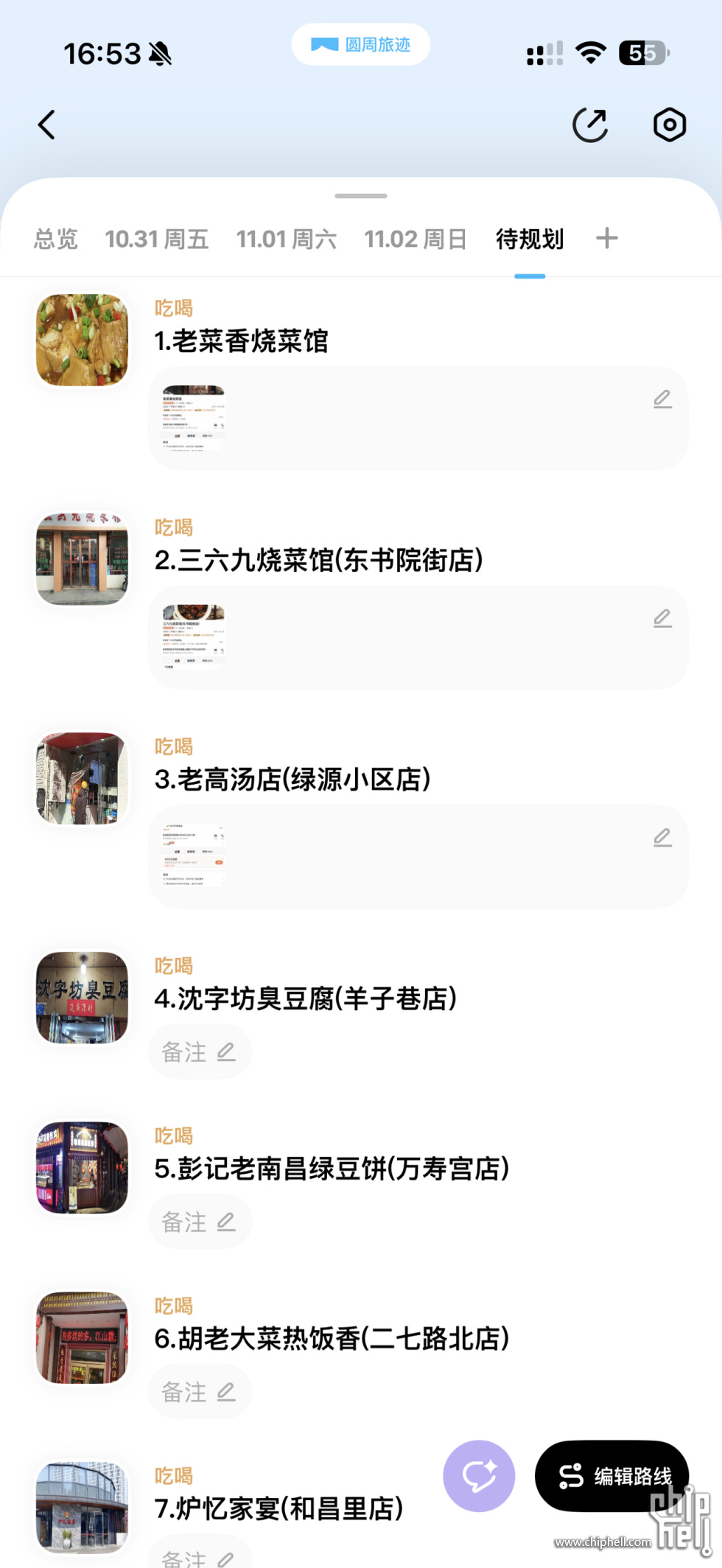The height and width of the screenshot is (1568, 722).
Task: Open 炉忆家宴(和昌里店) entry
Action: 278,1508
